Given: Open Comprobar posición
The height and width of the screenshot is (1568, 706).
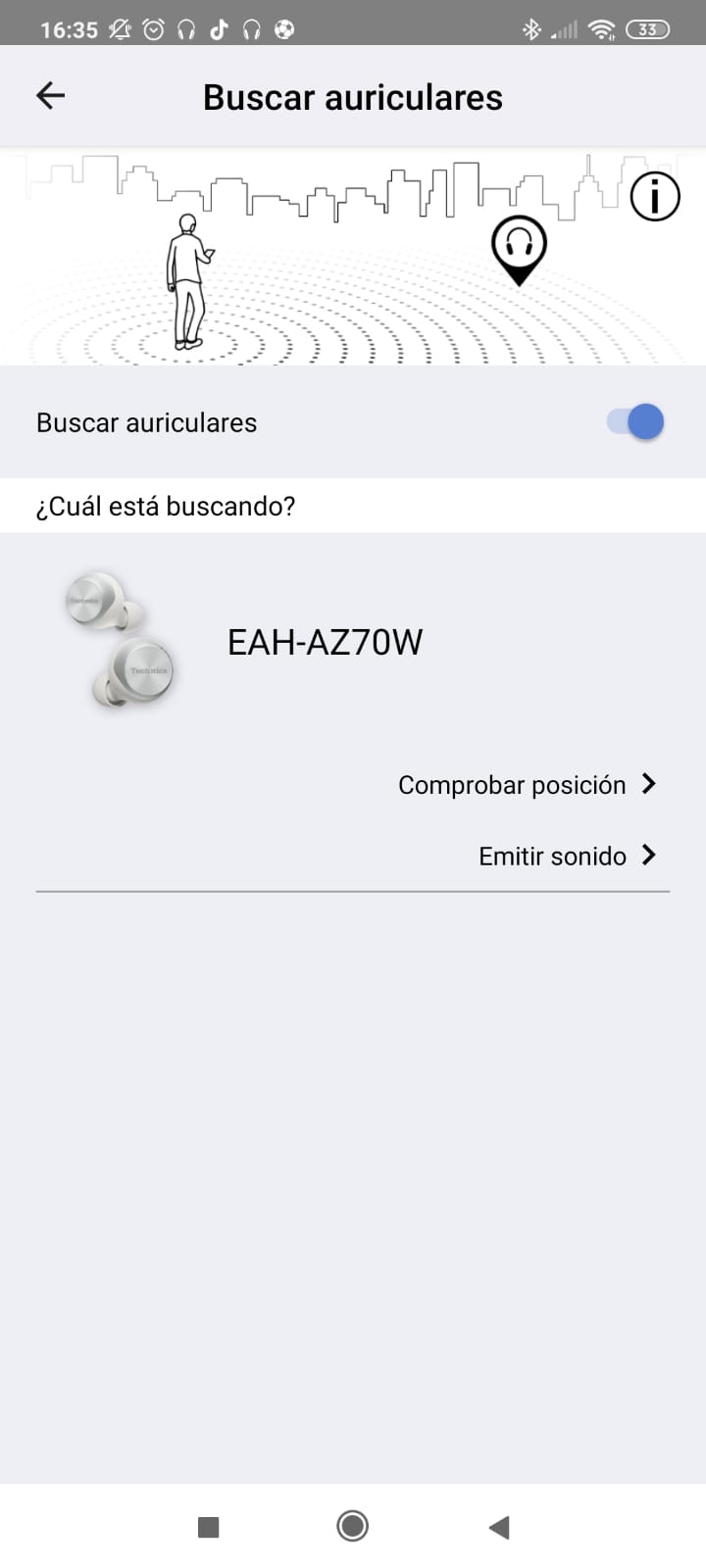Looking at the screenshot, I should 527,785.
